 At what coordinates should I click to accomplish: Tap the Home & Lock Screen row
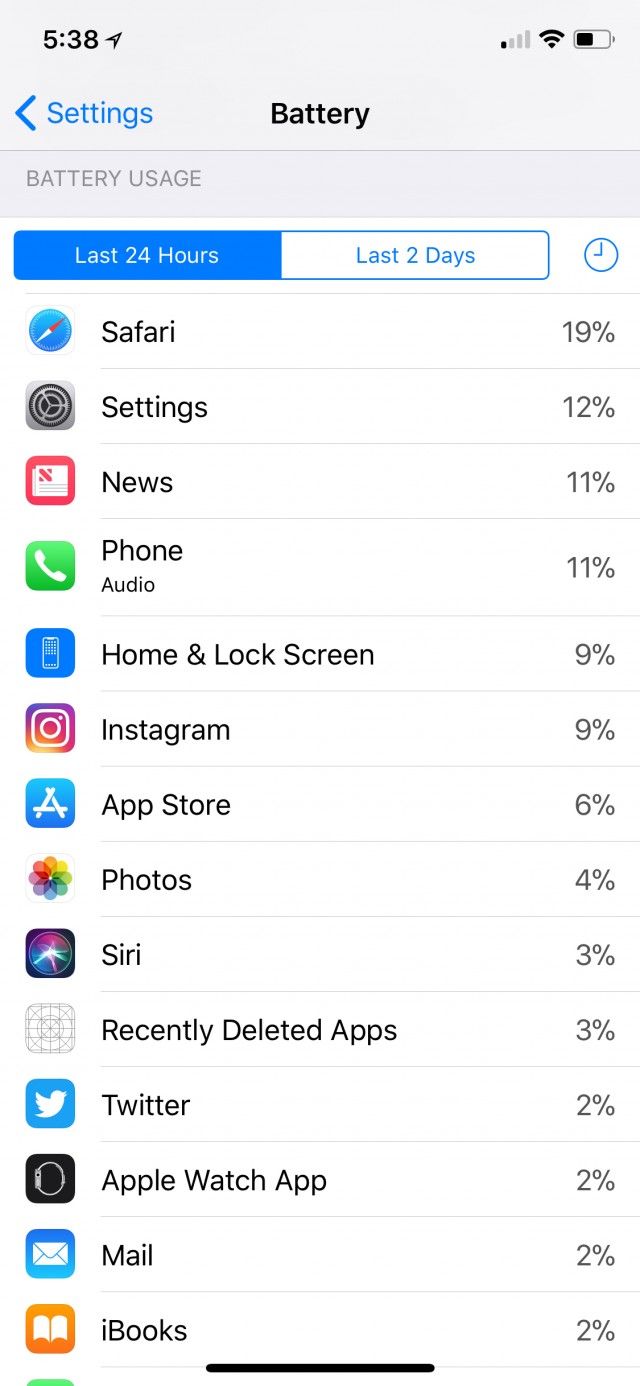(x=320, y=654)
